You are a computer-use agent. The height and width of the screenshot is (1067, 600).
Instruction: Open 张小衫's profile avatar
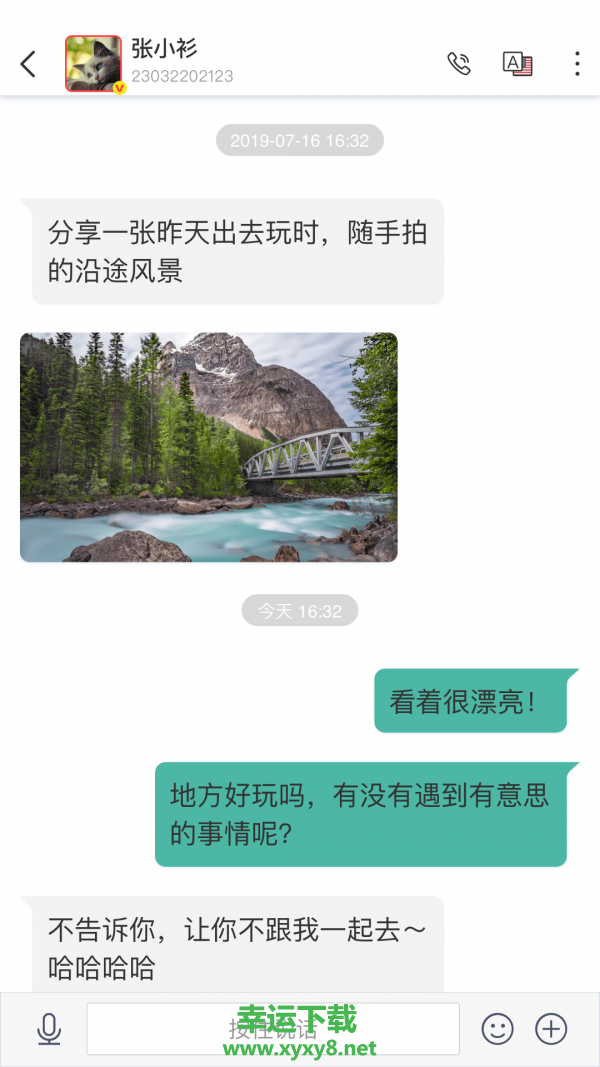93,64
